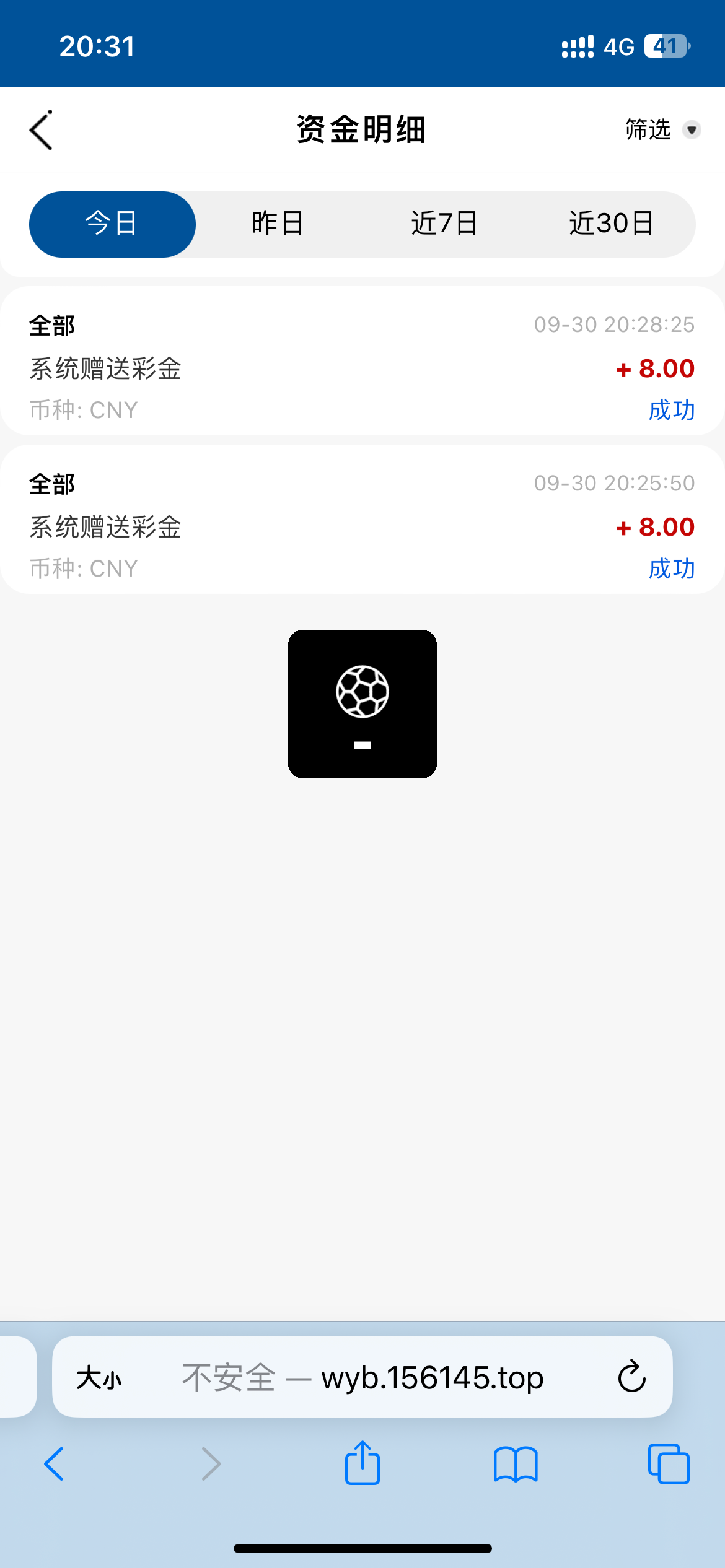Show records for 近7日

point(444,224)
